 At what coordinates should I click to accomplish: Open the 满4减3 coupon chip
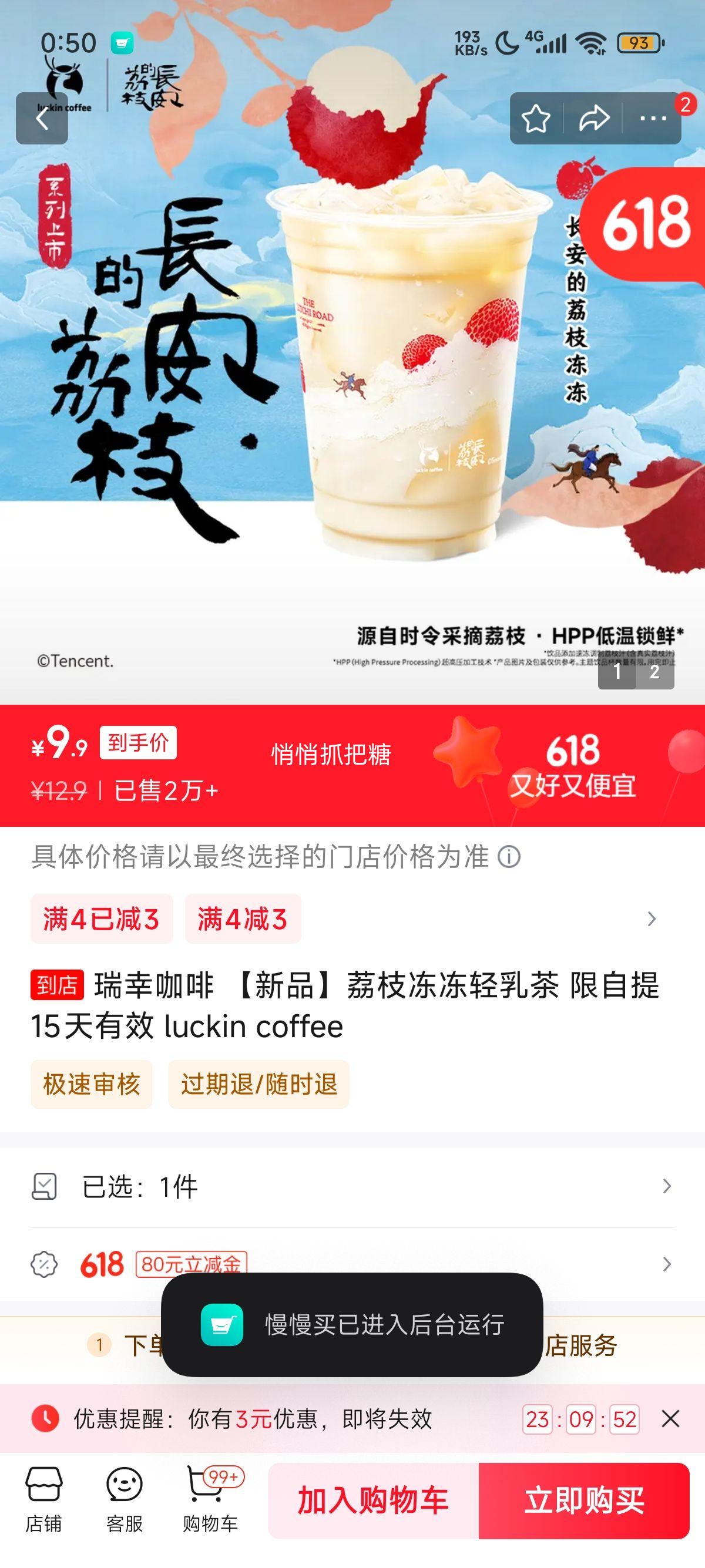click(242, 919)
